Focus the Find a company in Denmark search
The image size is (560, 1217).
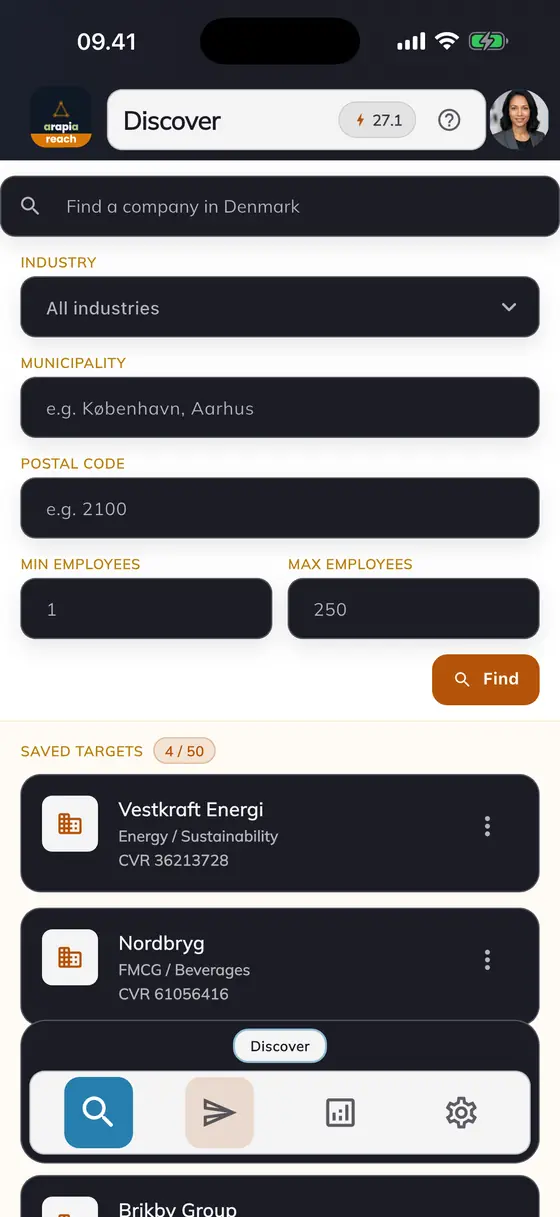pyautogui.click(x=280, y=206)
